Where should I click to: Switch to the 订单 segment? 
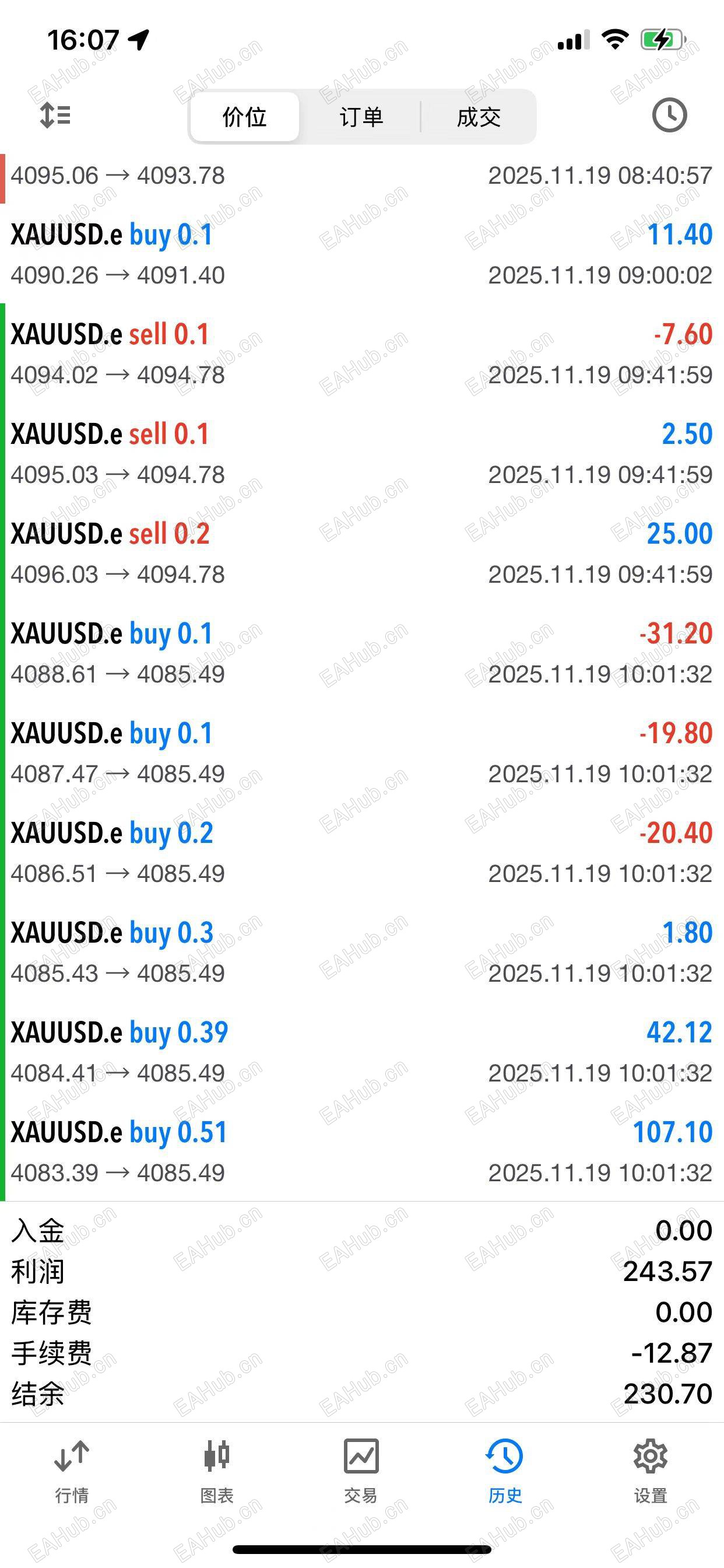pyautogui.click(x=361, y=117)
